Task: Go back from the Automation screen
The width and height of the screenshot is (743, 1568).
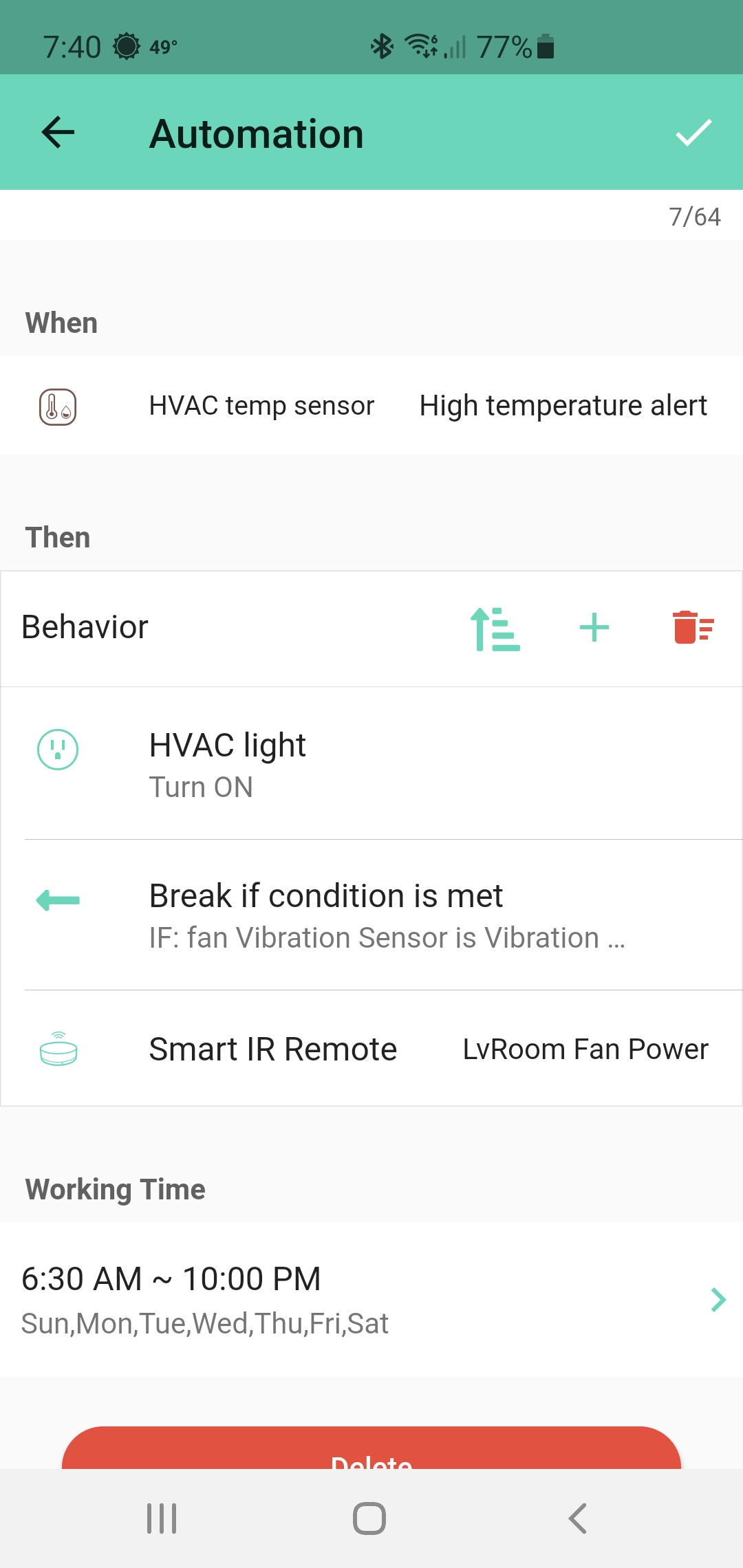Action: point(58,132)
